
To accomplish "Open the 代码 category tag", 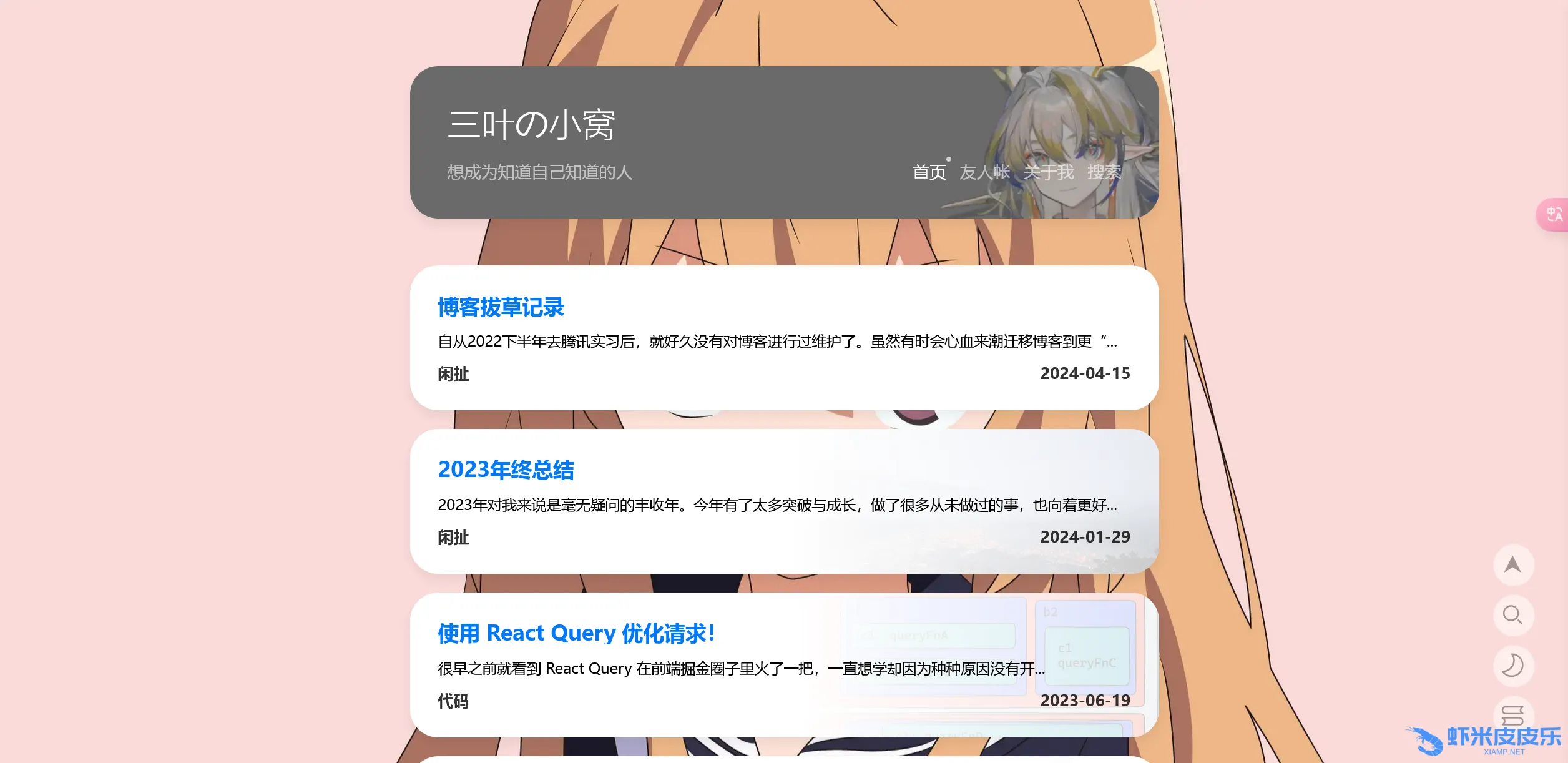I will click(x=453, y=701).
